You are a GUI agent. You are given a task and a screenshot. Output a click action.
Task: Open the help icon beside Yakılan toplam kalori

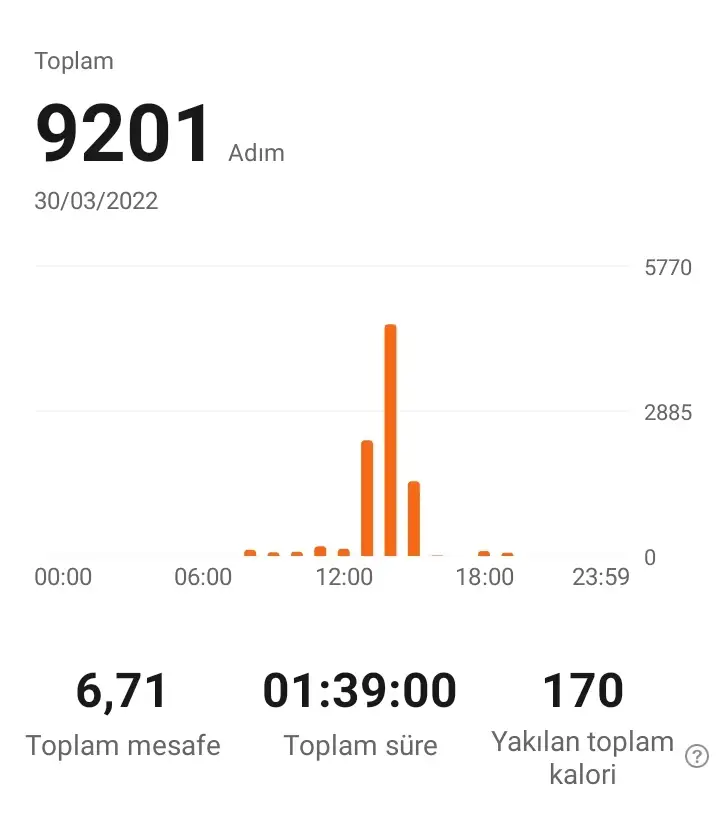click(x=696, y=757)
